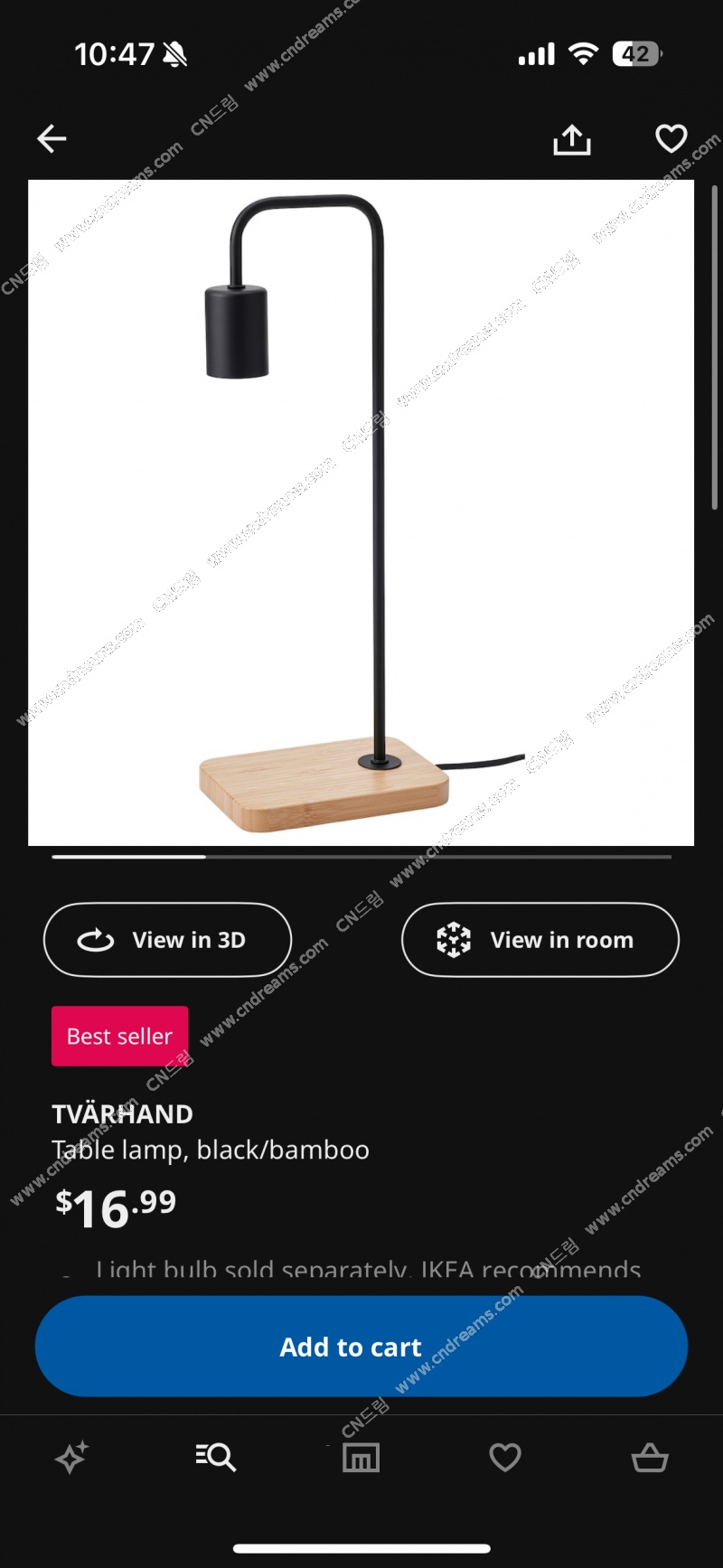Open the shopping basket tab
The height and width of the screenshot is (1568, 723).
(649, 1457)
